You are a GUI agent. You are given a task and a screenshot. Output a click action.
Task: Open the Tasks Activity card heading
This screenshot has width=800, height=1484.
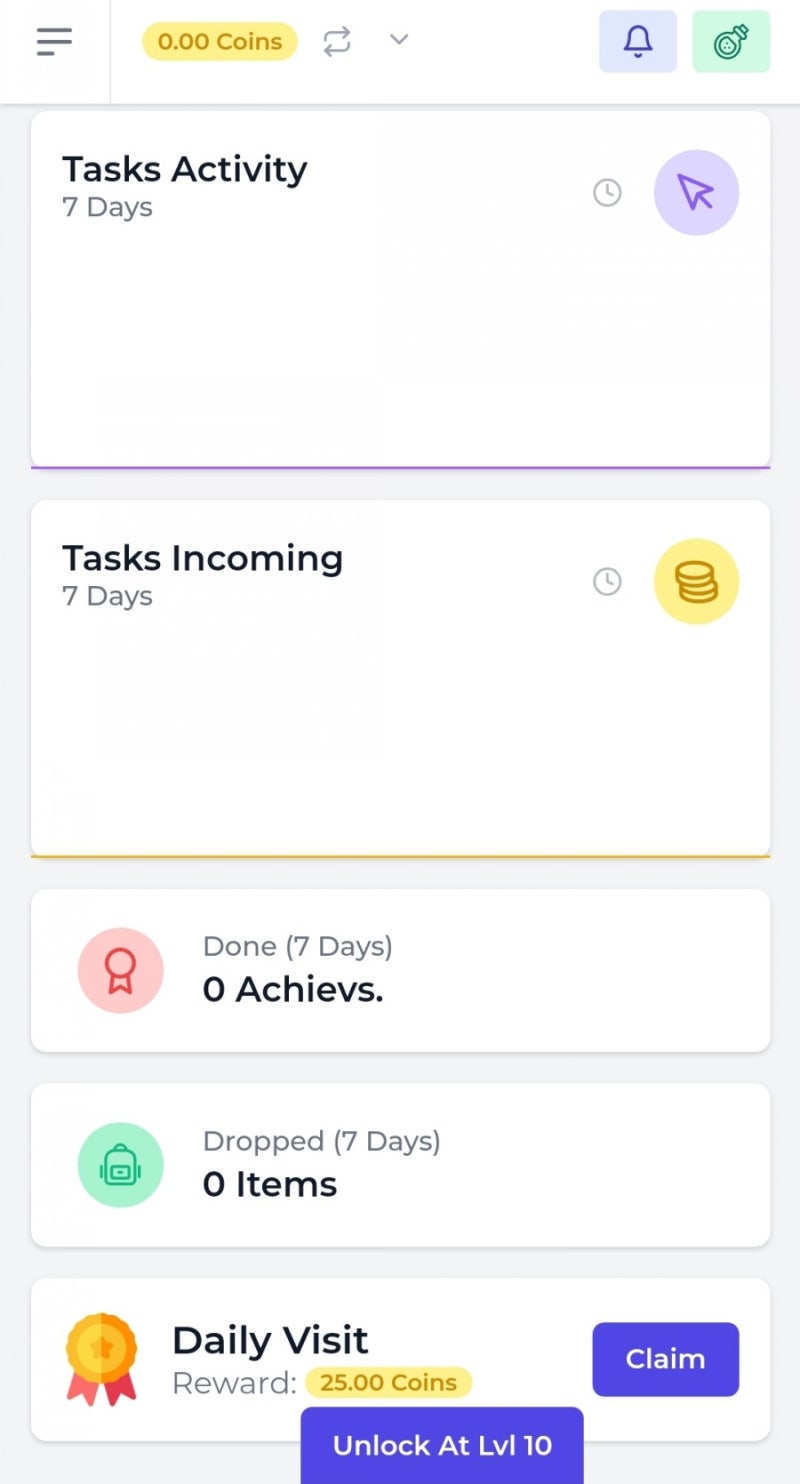click(184, 168)
